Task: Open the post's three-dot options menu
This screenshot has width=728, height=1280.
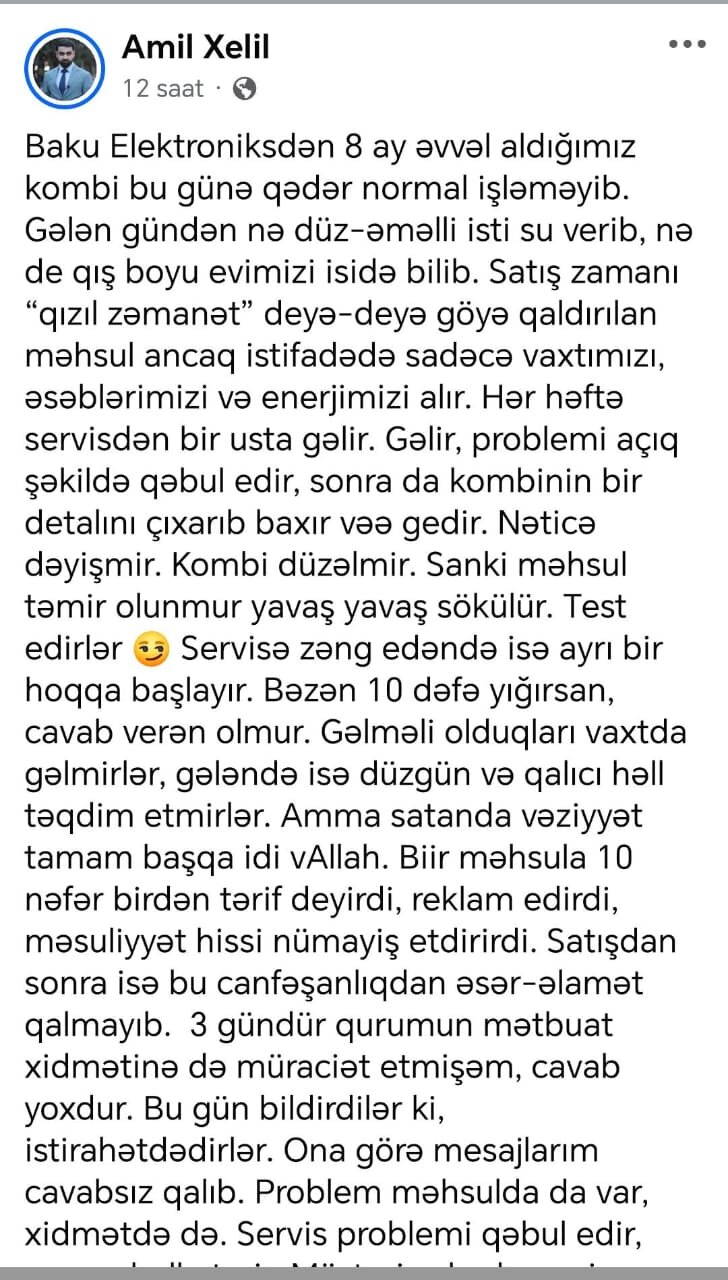Action: coord(687,45)
